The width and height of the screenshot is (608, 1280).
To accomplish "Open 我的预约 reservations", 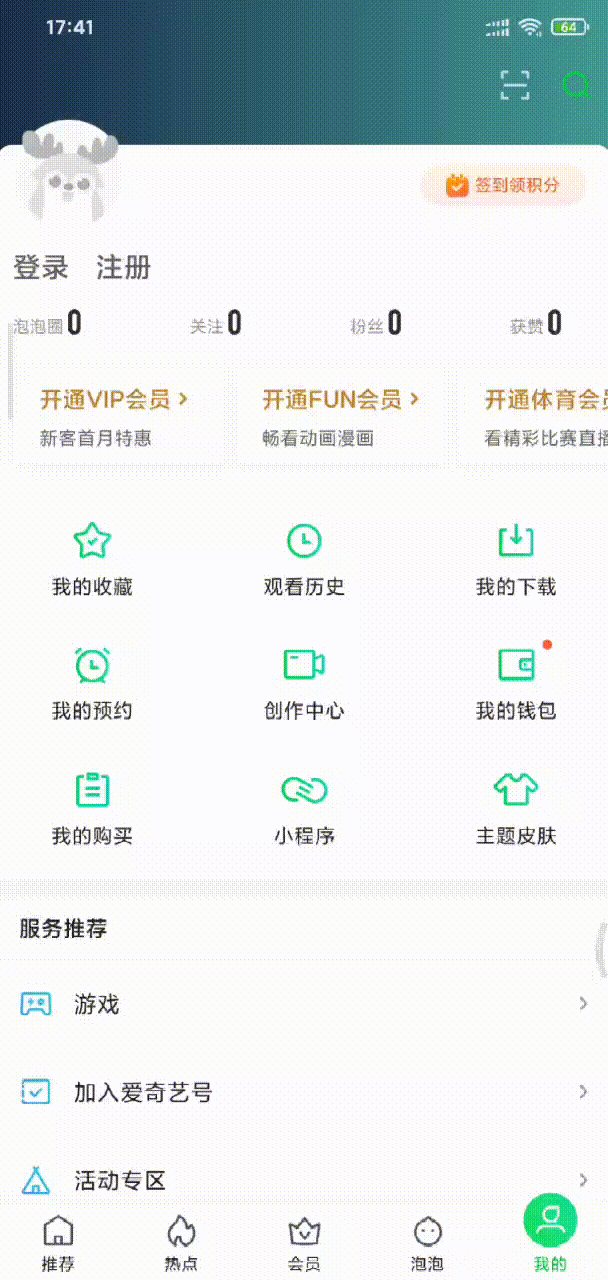I will pyautogui.click(x=92, y=684).
